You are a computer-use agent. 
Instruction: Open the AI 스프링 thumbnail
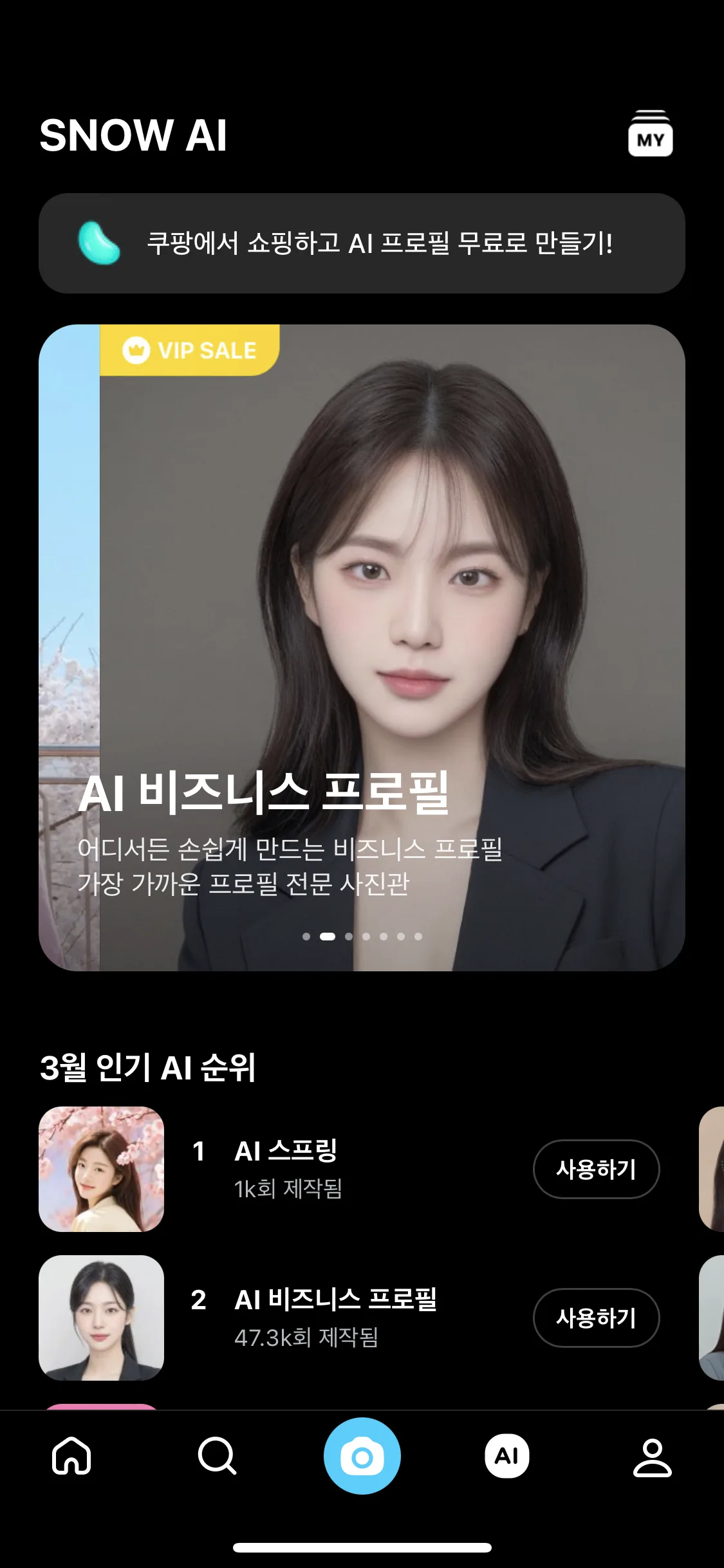pos(101,1169)
